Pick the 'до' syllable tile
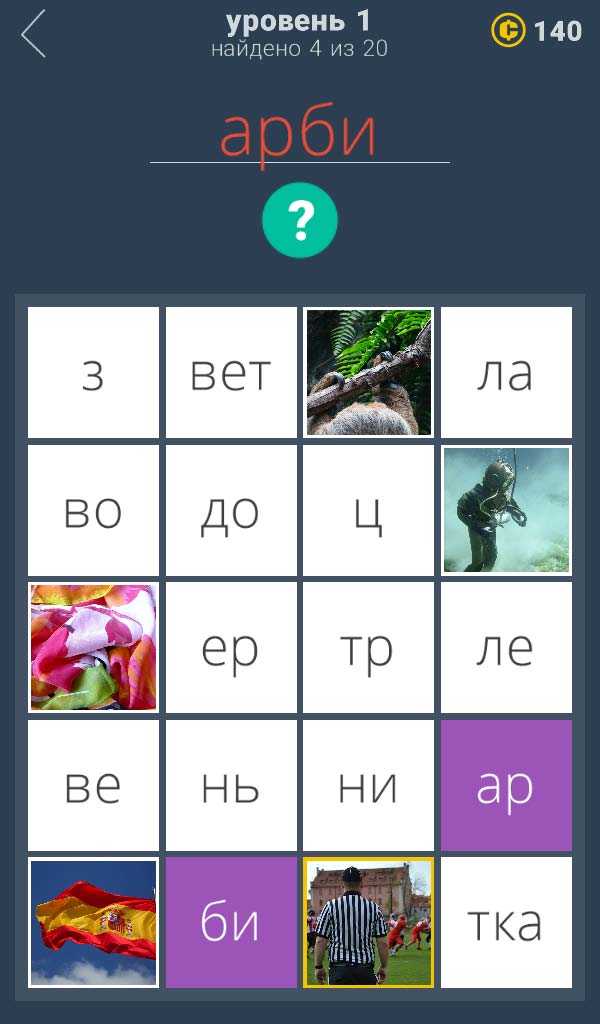Viewport: 600px width, 1024px height. coord(231,510)
